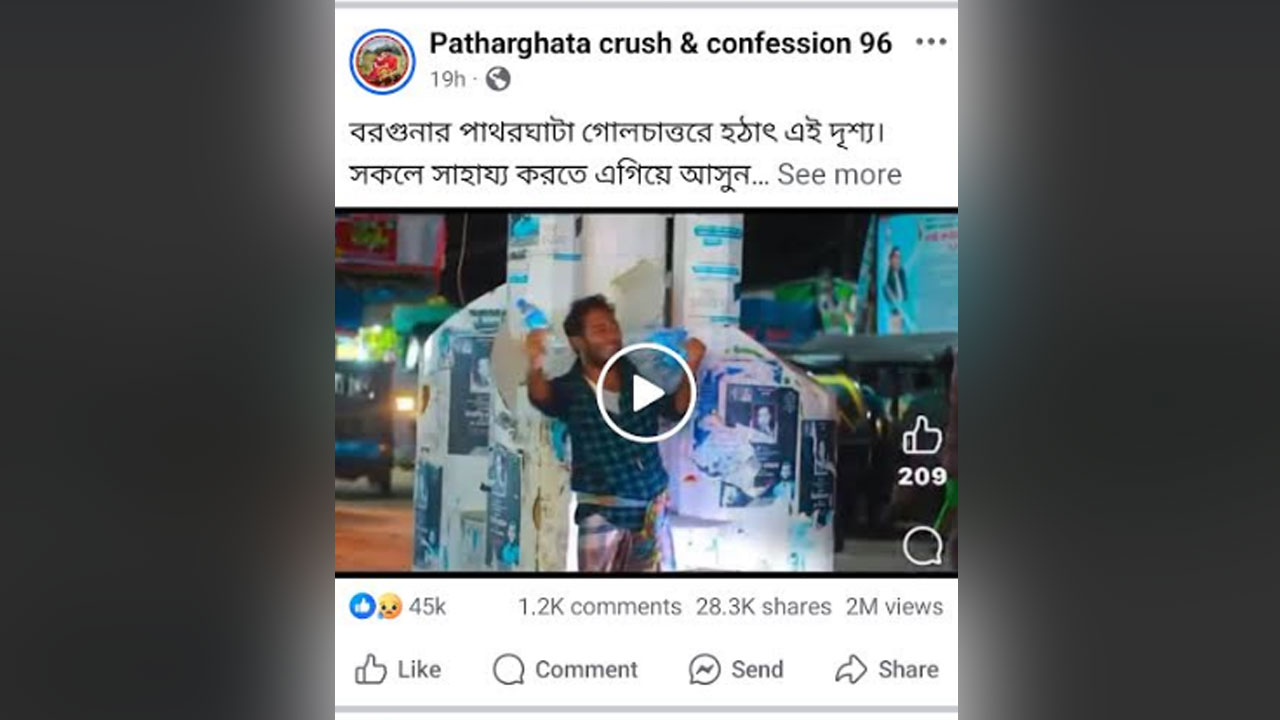
Task: Send this post via Messenger
Action: pos(736,669)
